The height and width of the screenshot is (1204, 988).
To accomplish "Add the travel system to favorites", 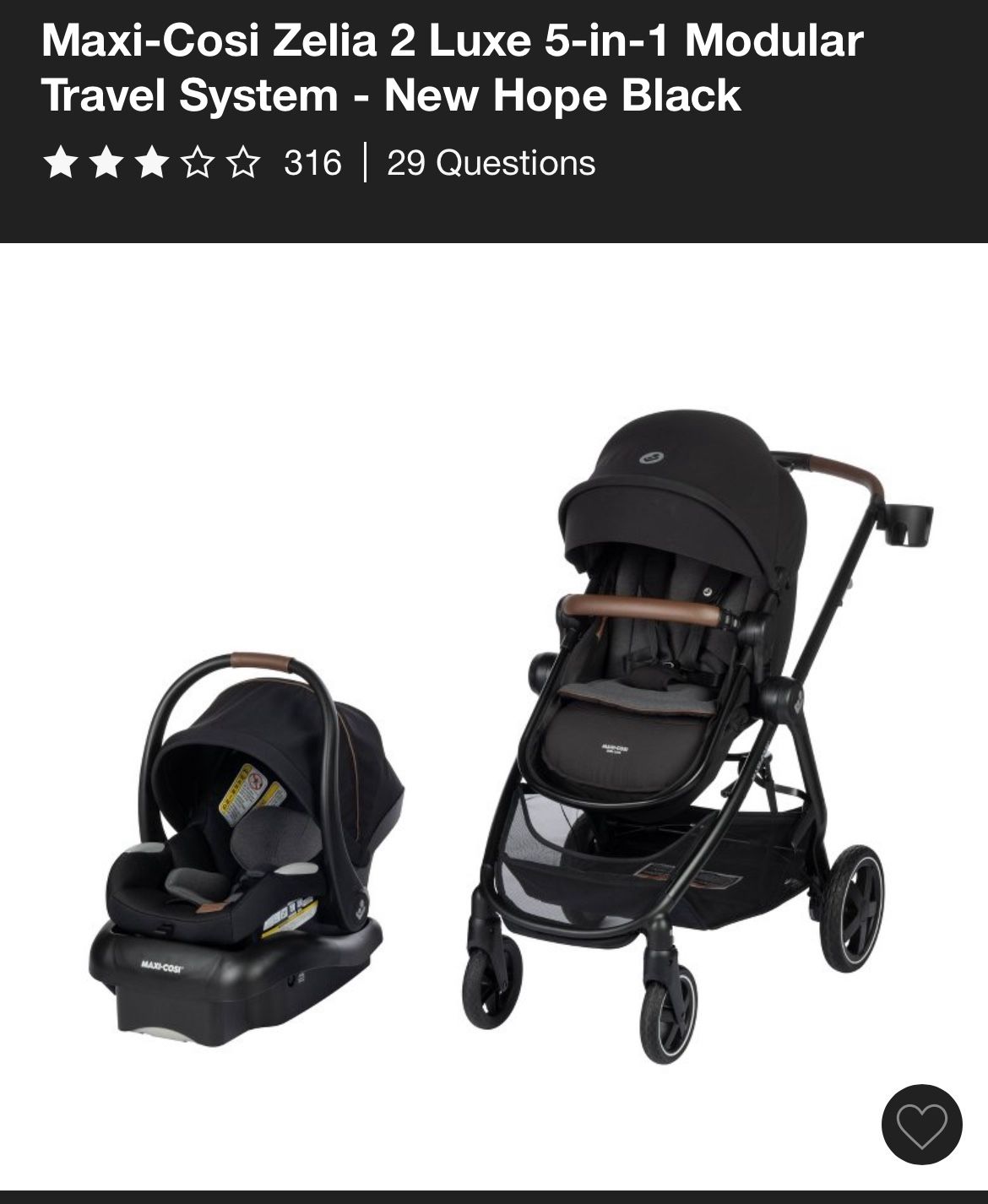I will [921, 1125].
